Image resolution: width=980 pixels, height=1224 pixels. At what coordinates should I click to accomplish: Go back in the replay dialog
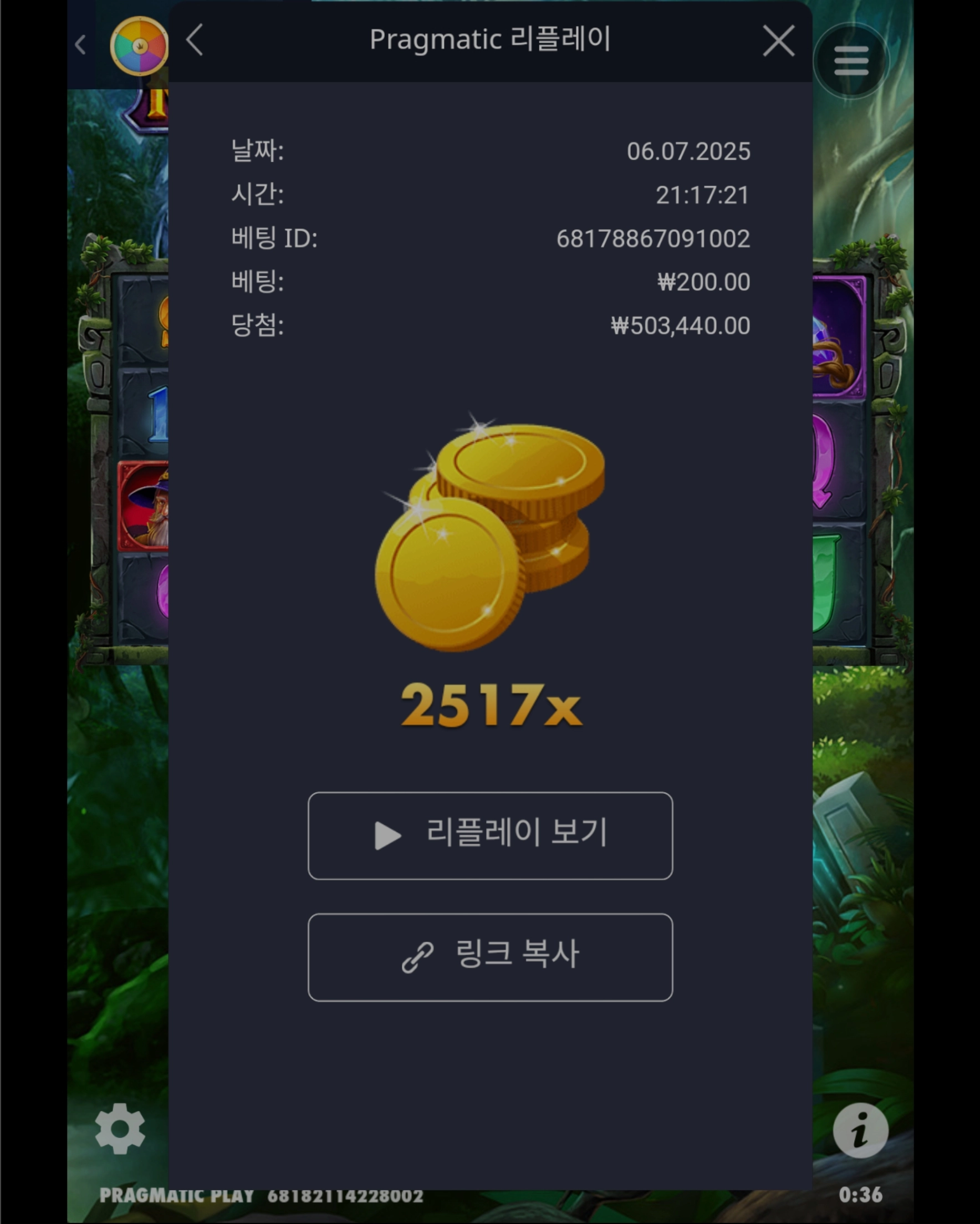click(195, 40)
